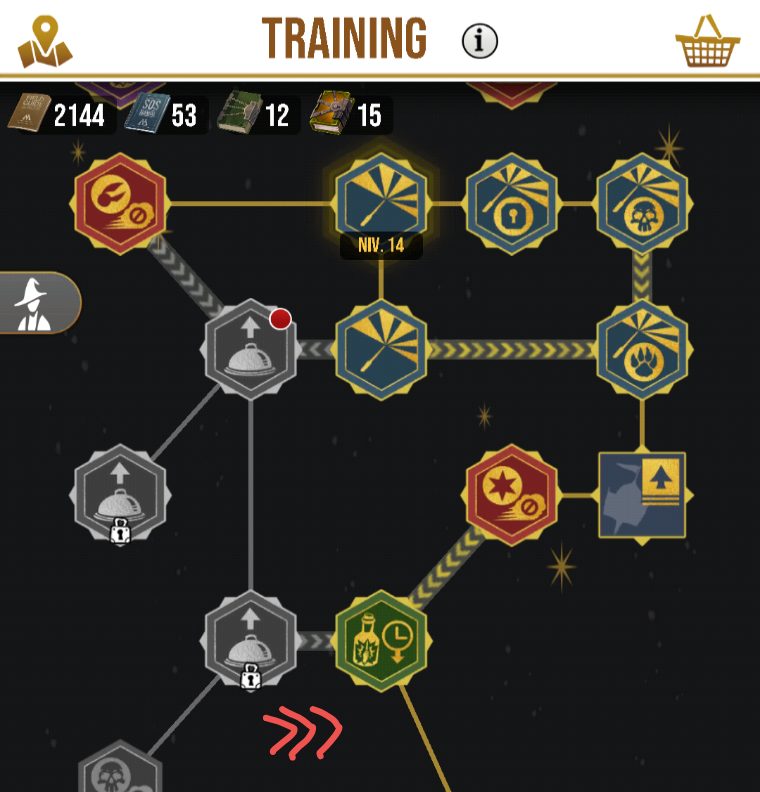Open the shop basket
The image size is (760, 792).
click(x=707, y=41)
